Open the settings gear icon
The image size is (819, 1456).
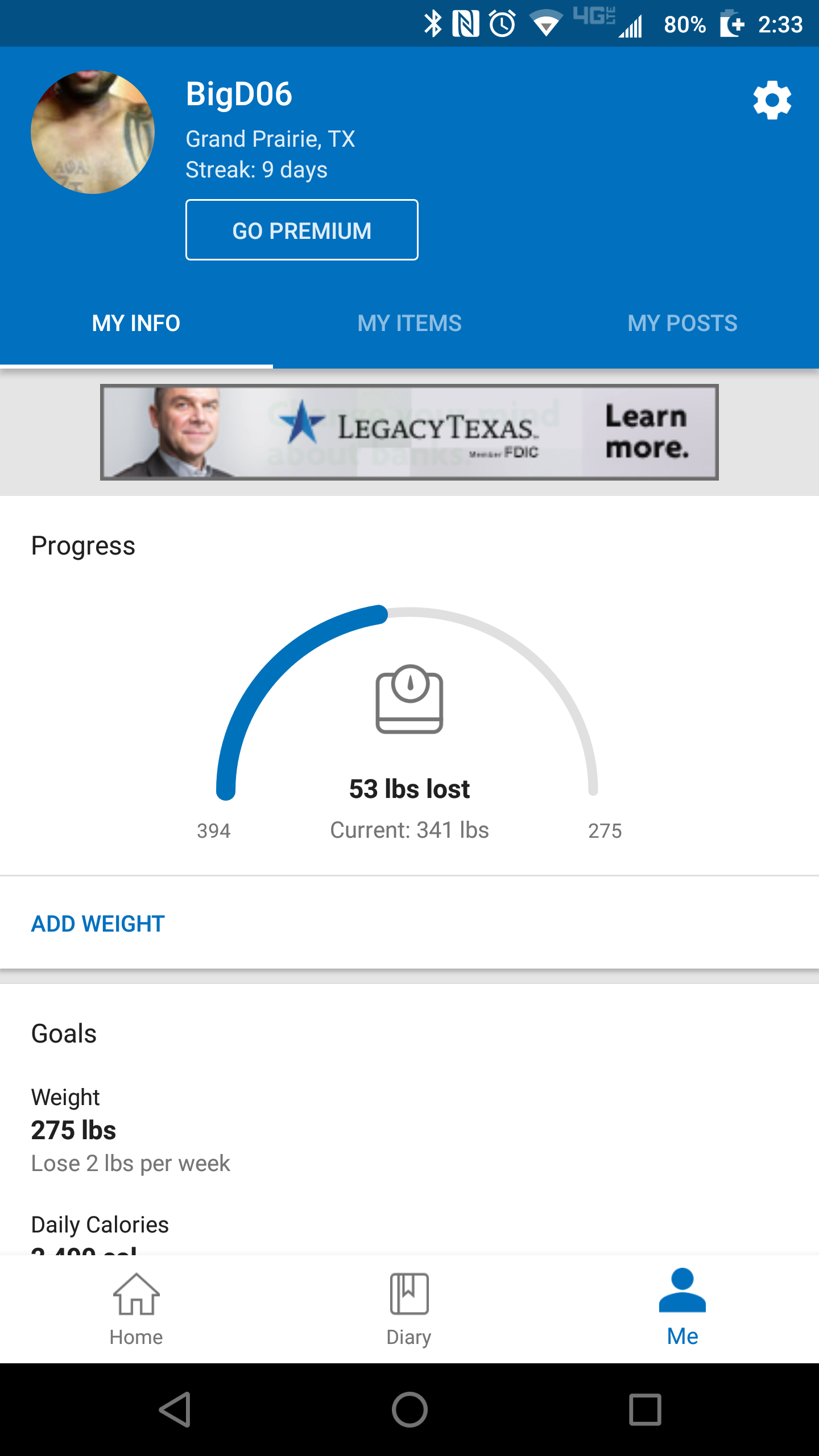(772, 100)
